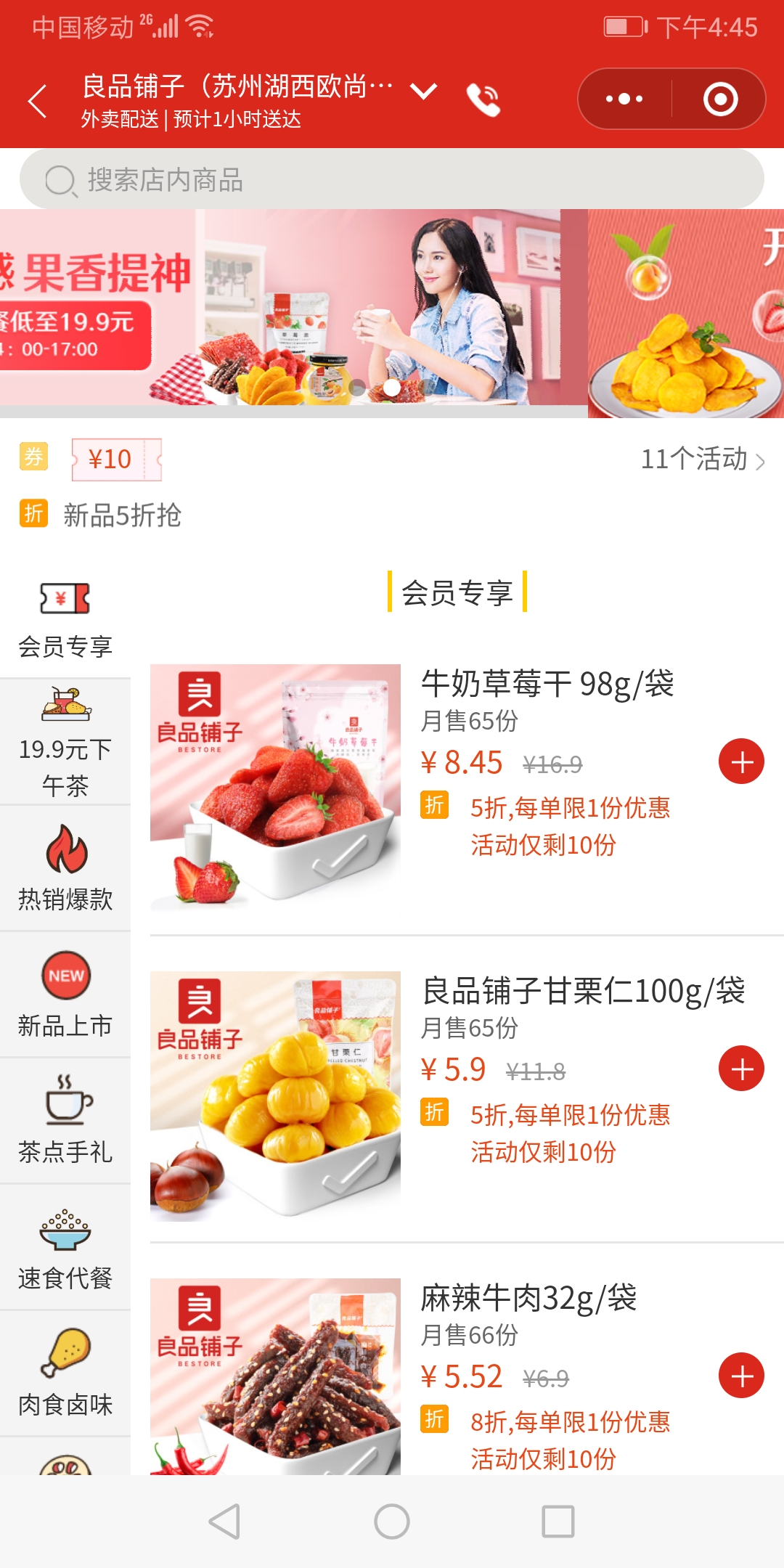Call the store via phone icon
Screen dimensions: 784x1568
coord(483,99)
